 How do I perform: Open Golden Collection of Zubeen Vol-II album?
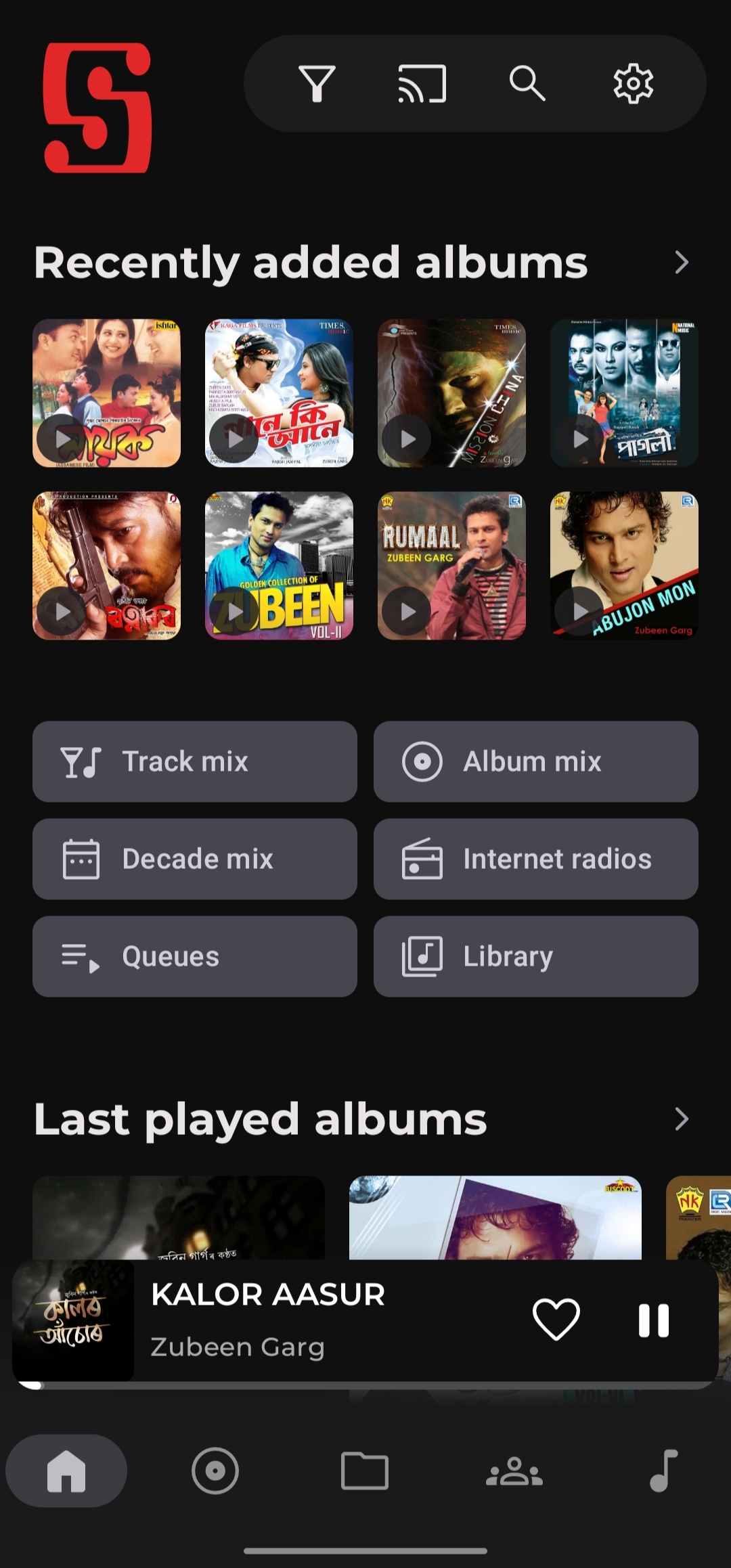(279, 566)
